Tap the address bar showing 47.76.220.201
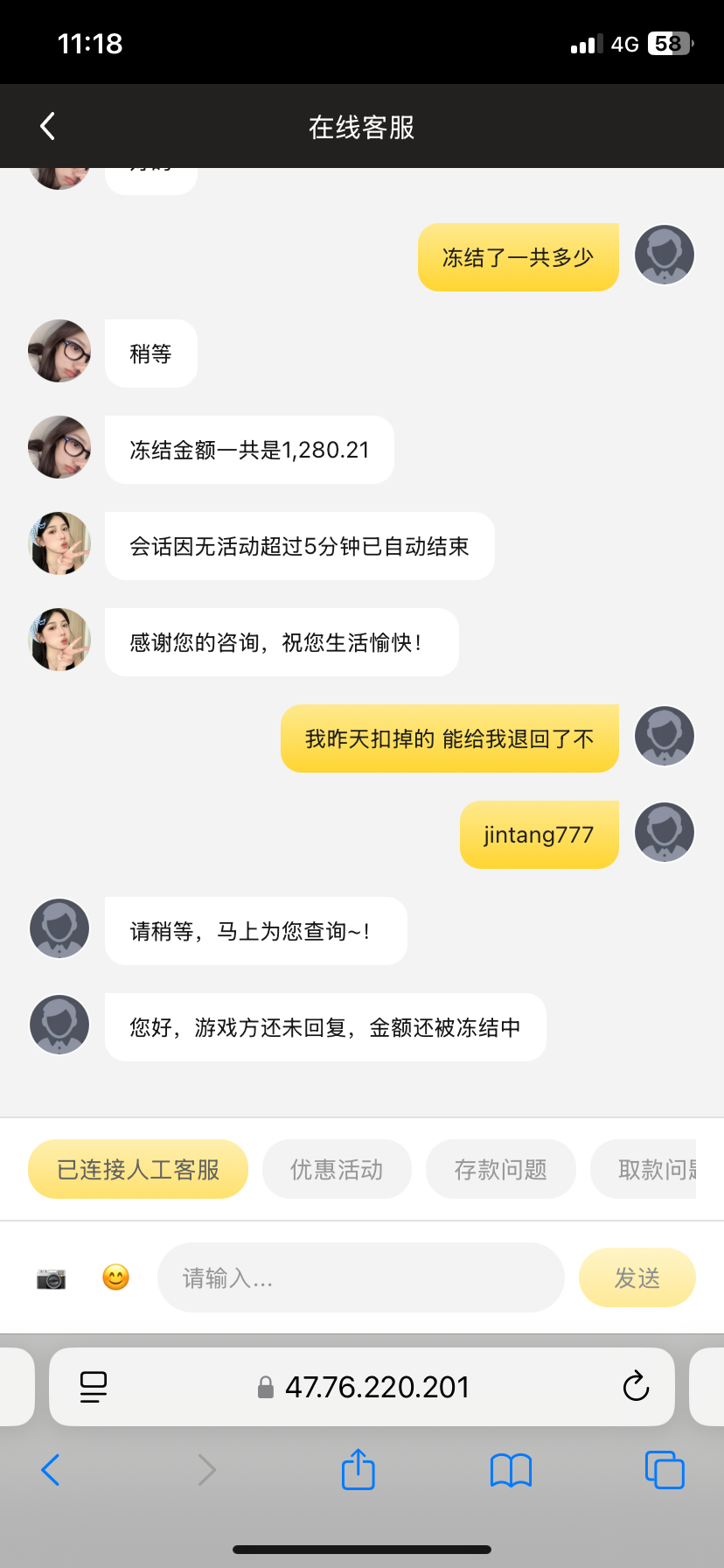The height and width of the screenshot is (1568, 724). [376, 1387]
